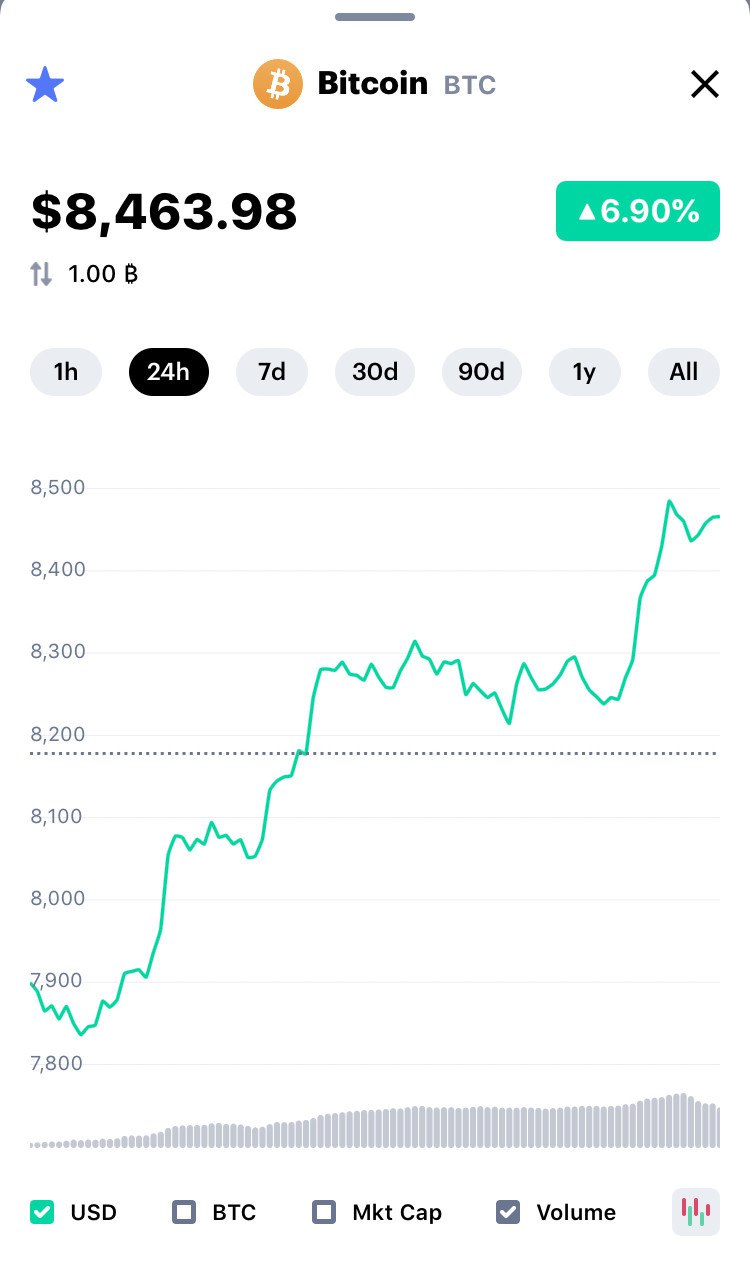The width and height of the screenshot is (750, 1271).
Task: Toggle the Volume checkbox off
Action: 508,1212
